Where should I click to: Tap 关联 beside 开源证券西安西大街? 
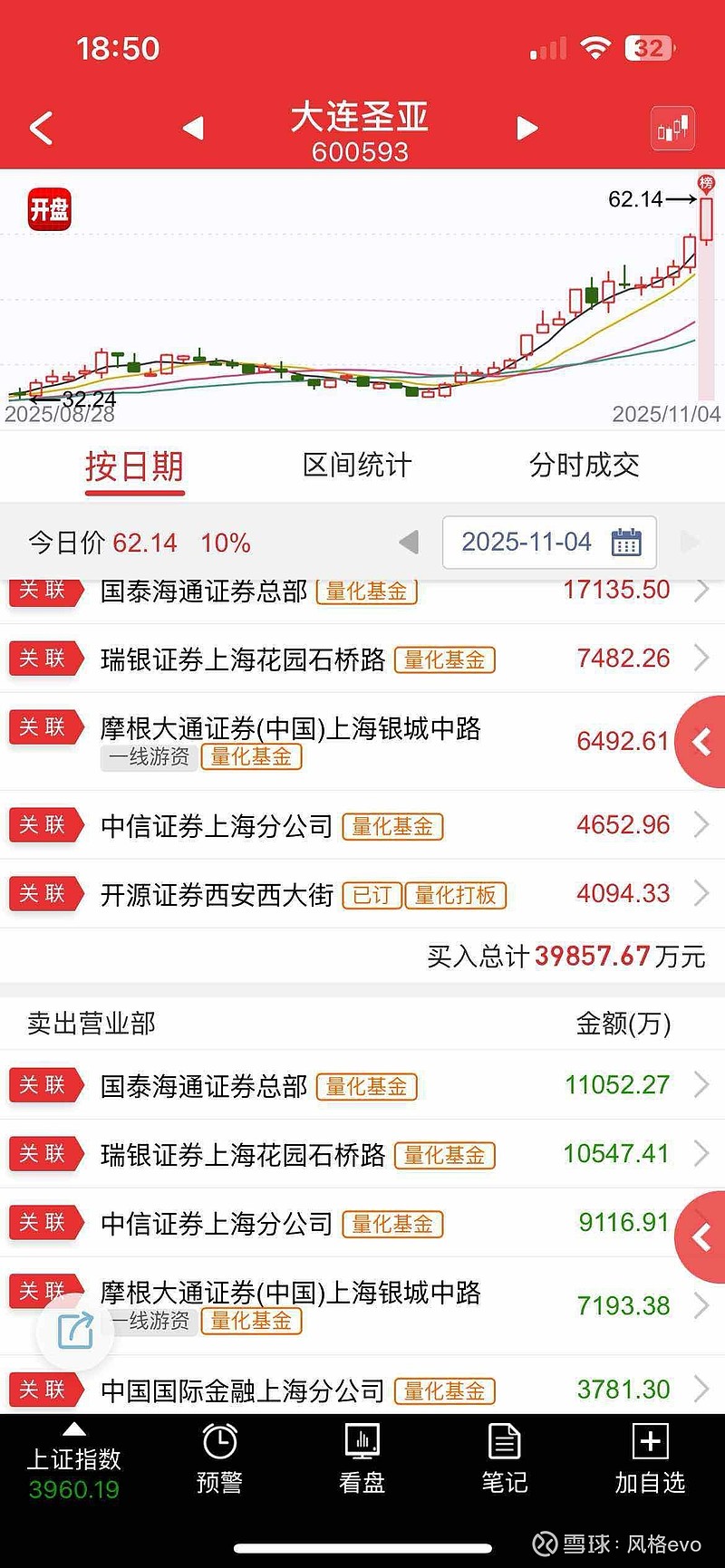46,894
